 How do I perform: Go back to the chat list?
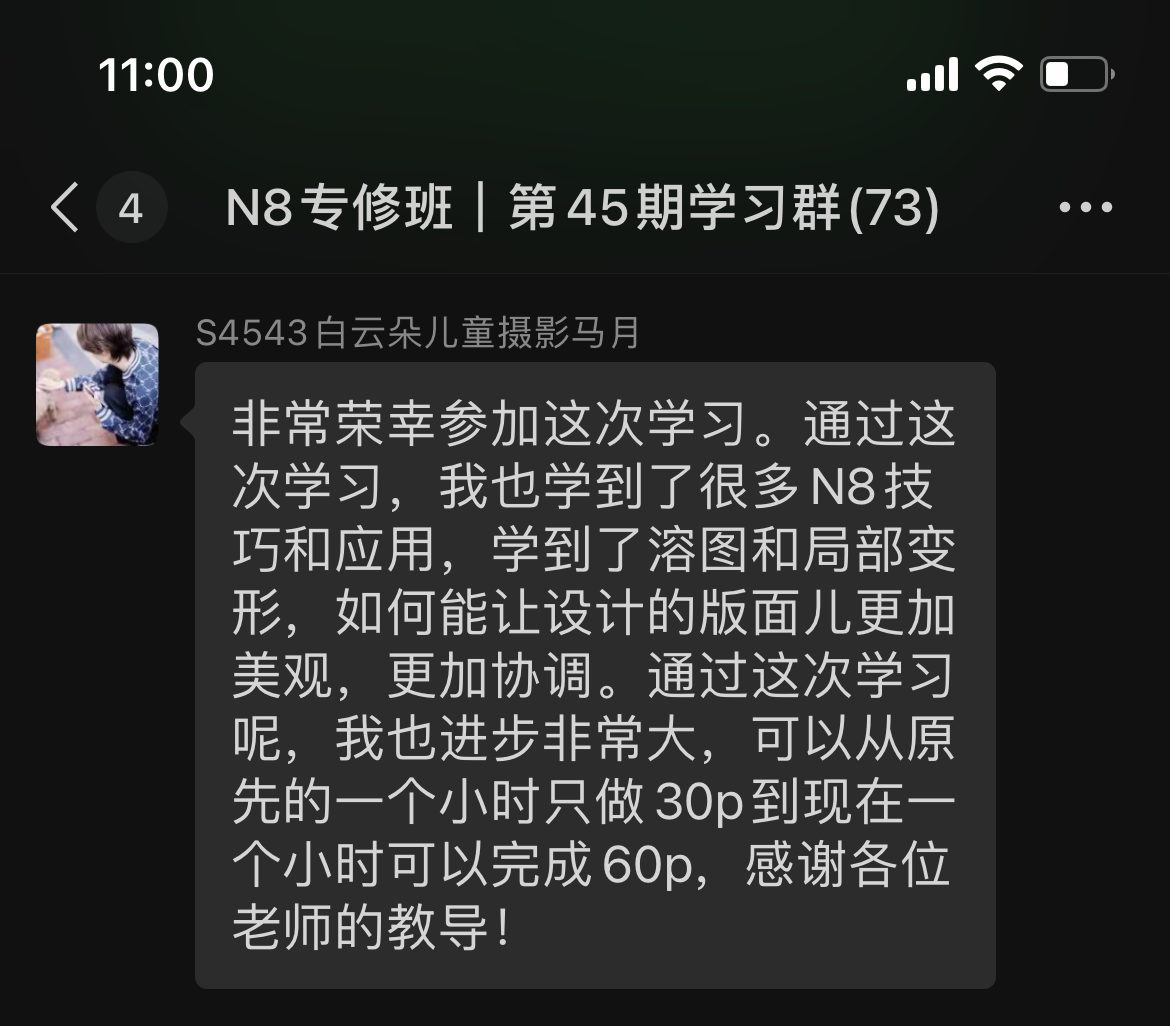pos(66,208)
